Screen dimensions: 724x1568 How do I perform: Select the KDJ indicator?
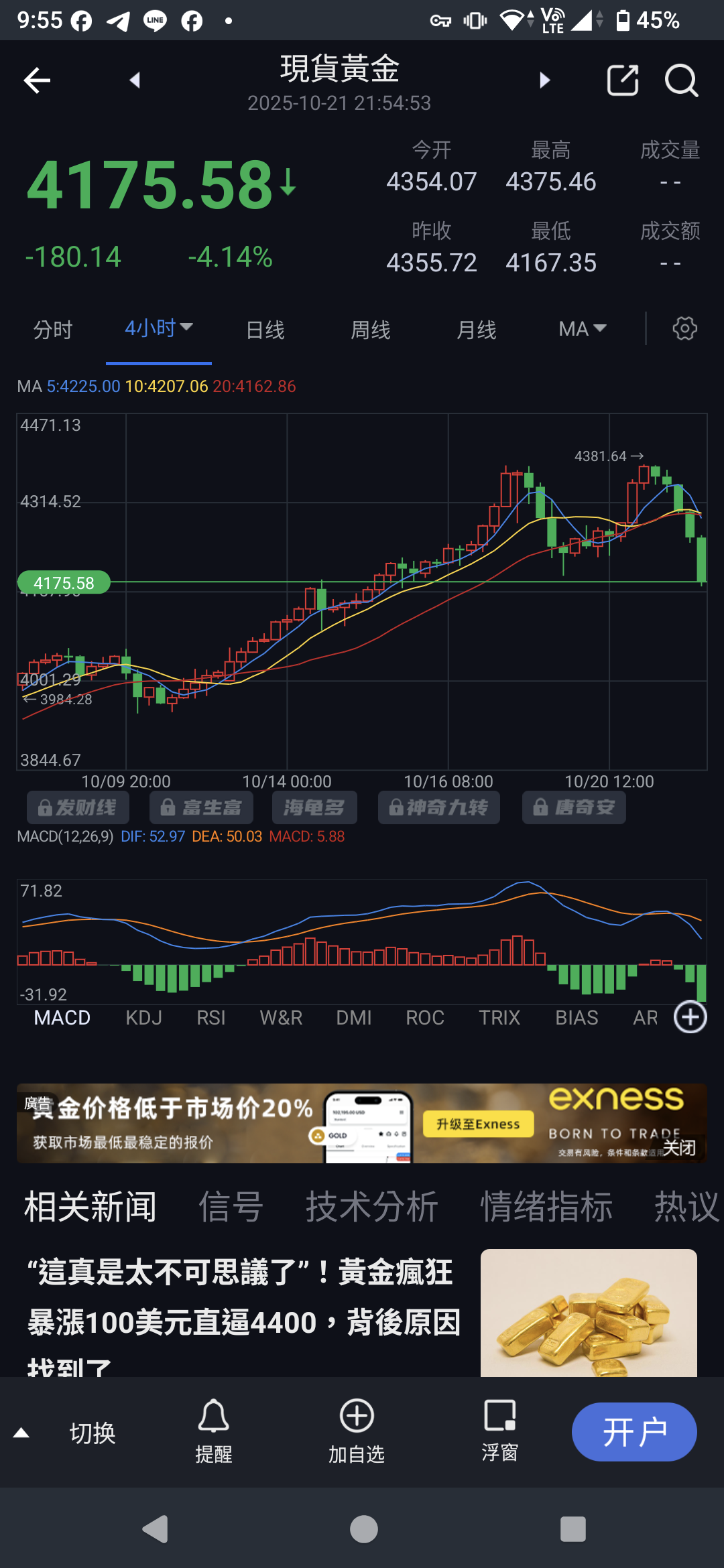click(143, 1017)
